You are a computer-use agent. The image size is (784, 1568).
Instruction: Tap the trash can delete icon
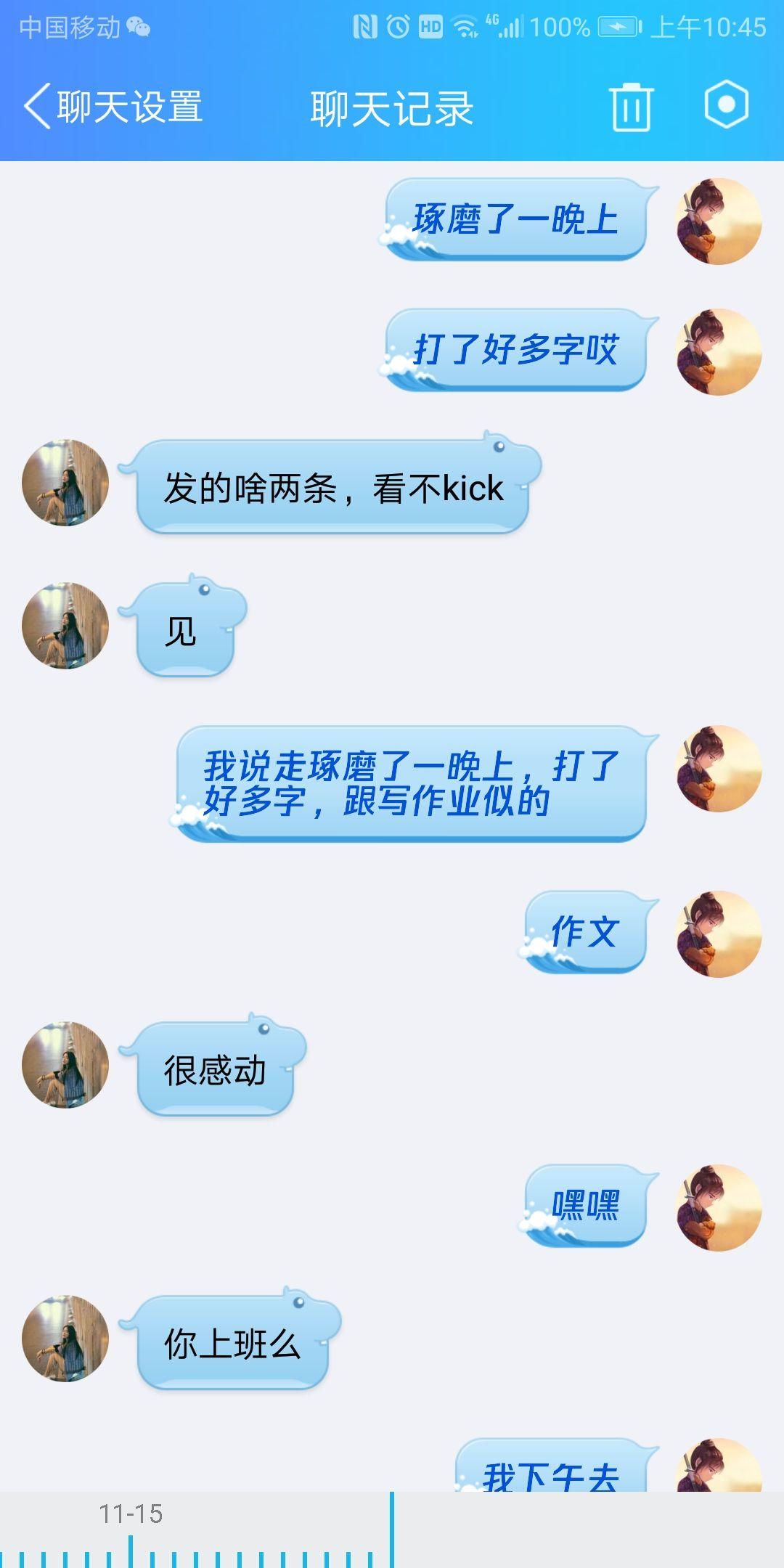pyautogui.click(x=631, y=107)
